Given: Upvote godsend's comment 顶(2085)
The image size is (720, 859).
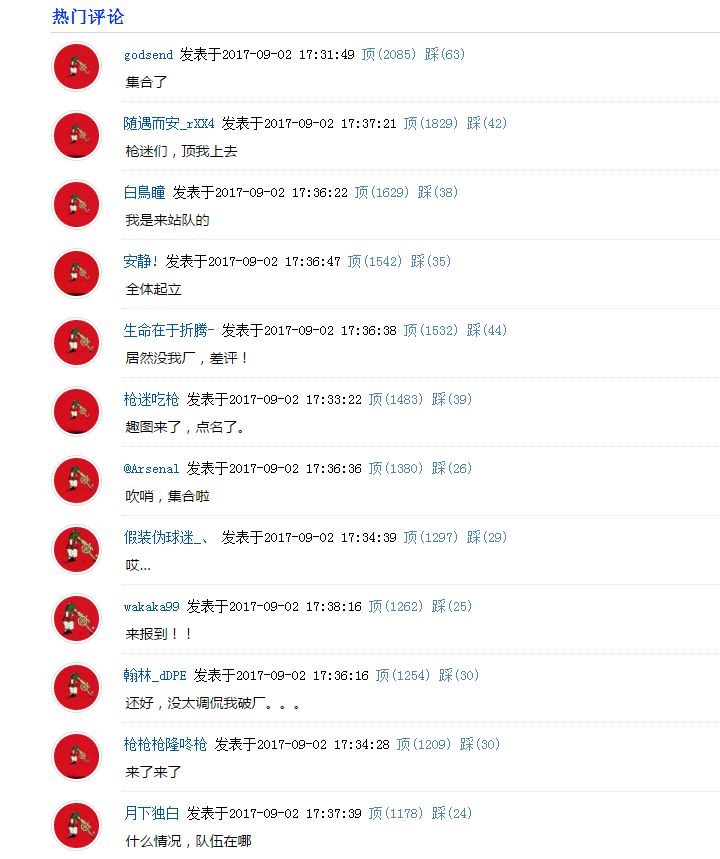Looking at the screenshot, I should coord(388,55).
